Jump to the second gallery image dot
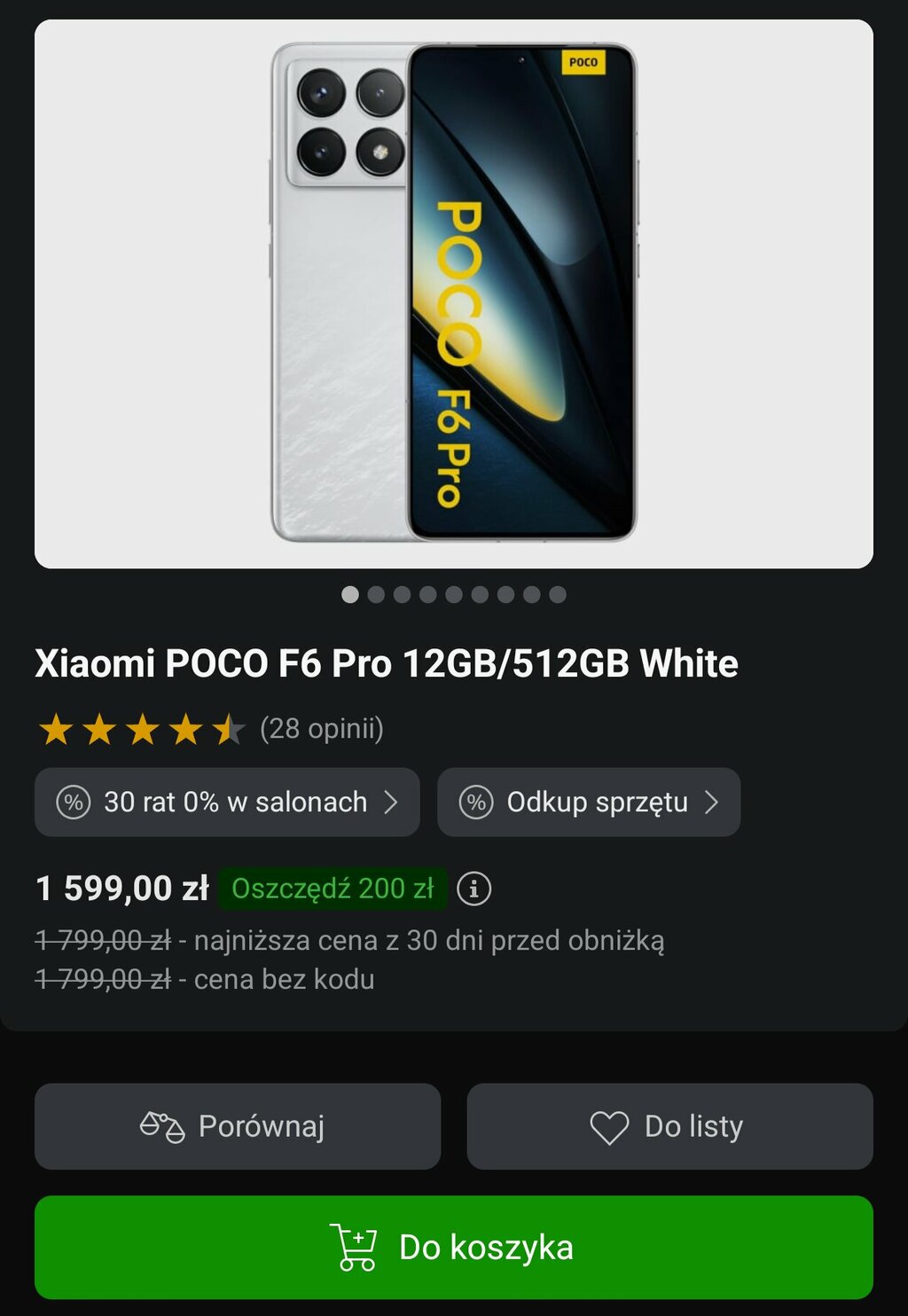This screenshot has width=908, height=1316. pyautogui.click(x=376, y=594)
